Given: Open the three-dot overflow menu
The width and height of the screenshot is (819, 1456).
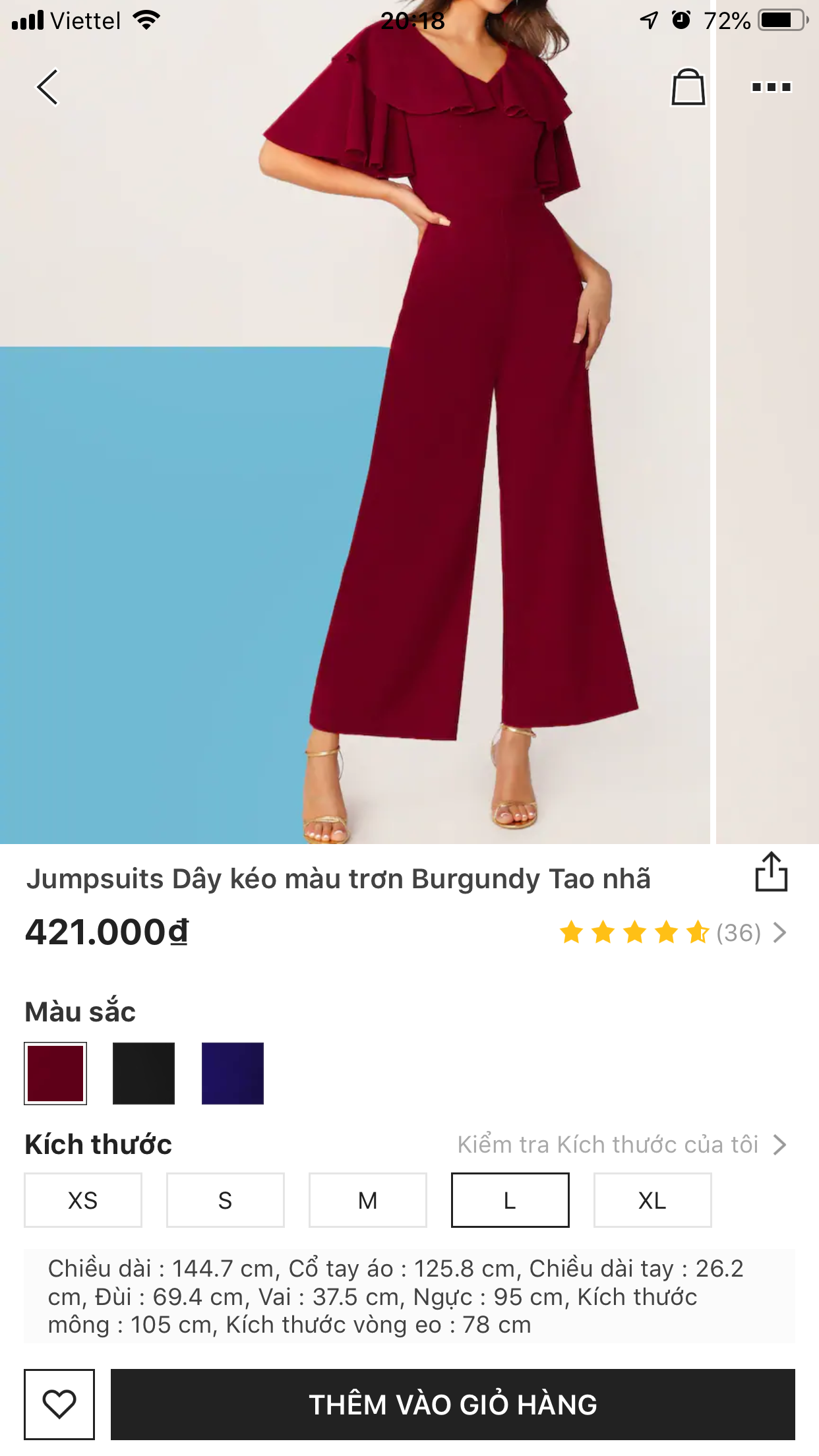Looking at the screenshot, I should (x=771, y=87).
